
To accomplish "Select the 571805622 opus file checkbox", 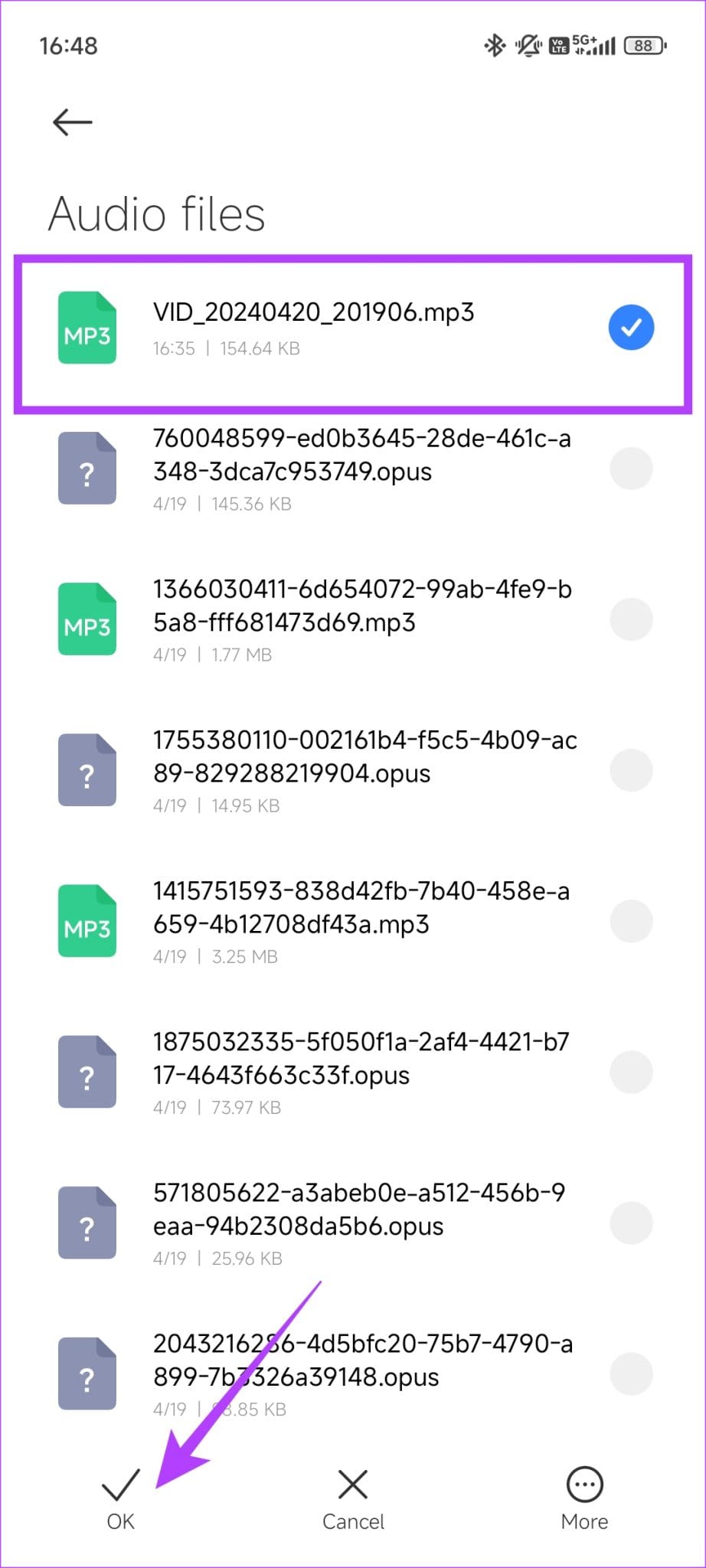I will (631, 1223).
